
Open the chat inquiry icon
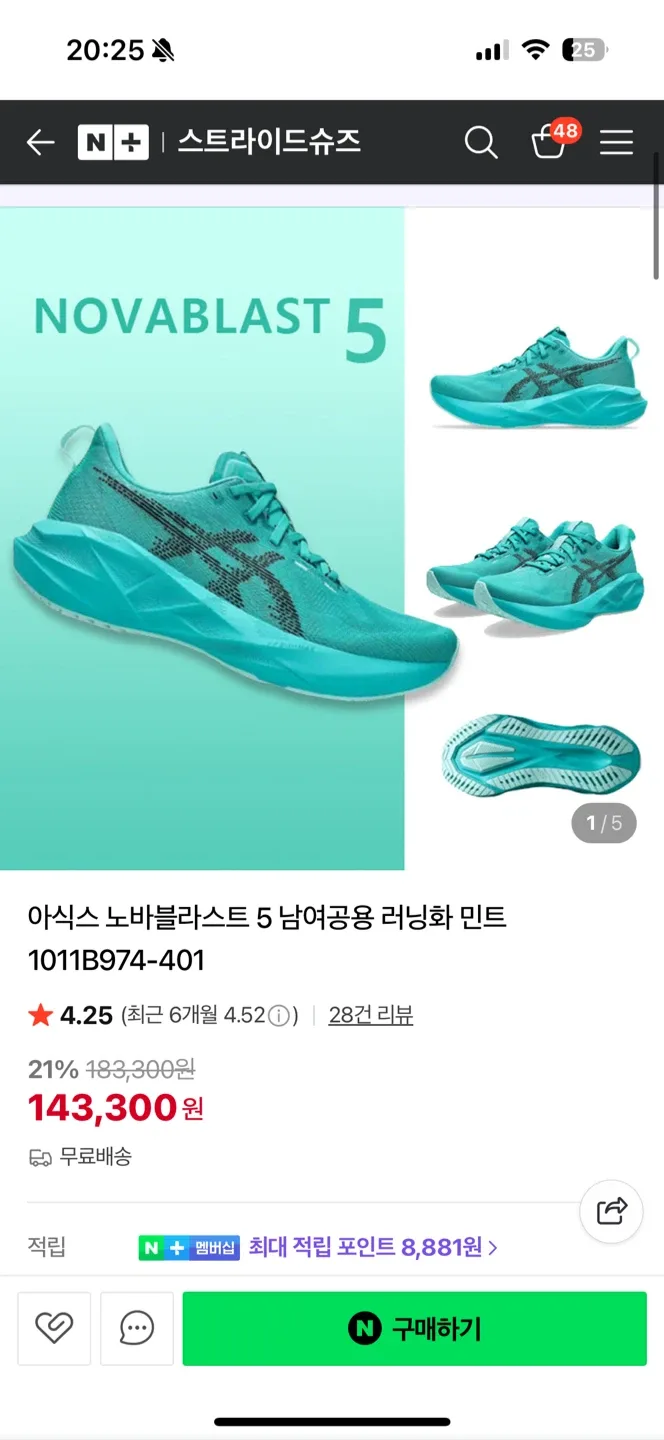(x=136, y=1328)
